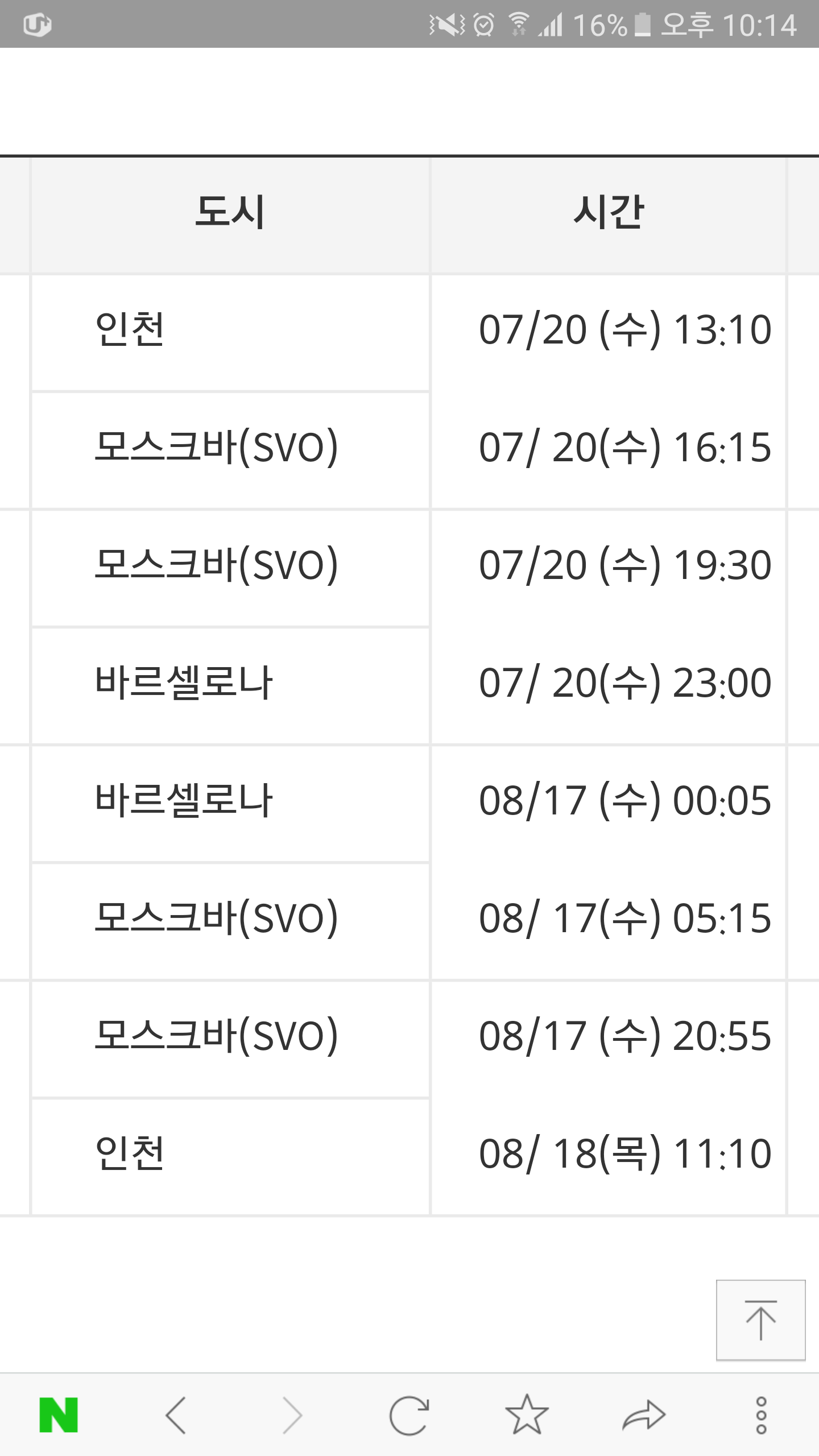Viewport: 819px width, 1456px height.
Task: Go forward to the next page
Action: click(292, 1415)
